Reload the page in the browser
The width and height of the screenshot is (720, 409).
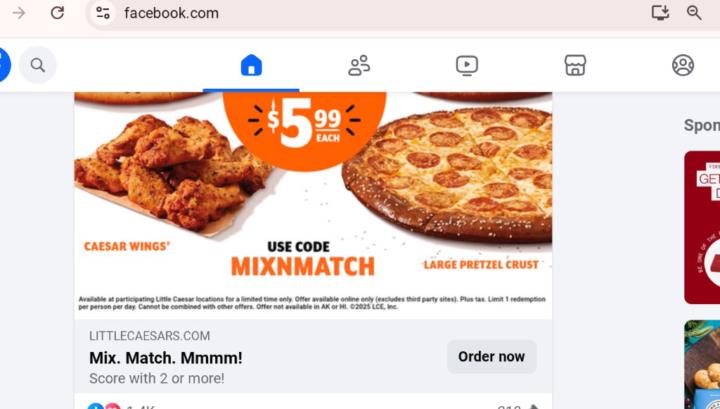pyautogui.click(x=57, y=13)
